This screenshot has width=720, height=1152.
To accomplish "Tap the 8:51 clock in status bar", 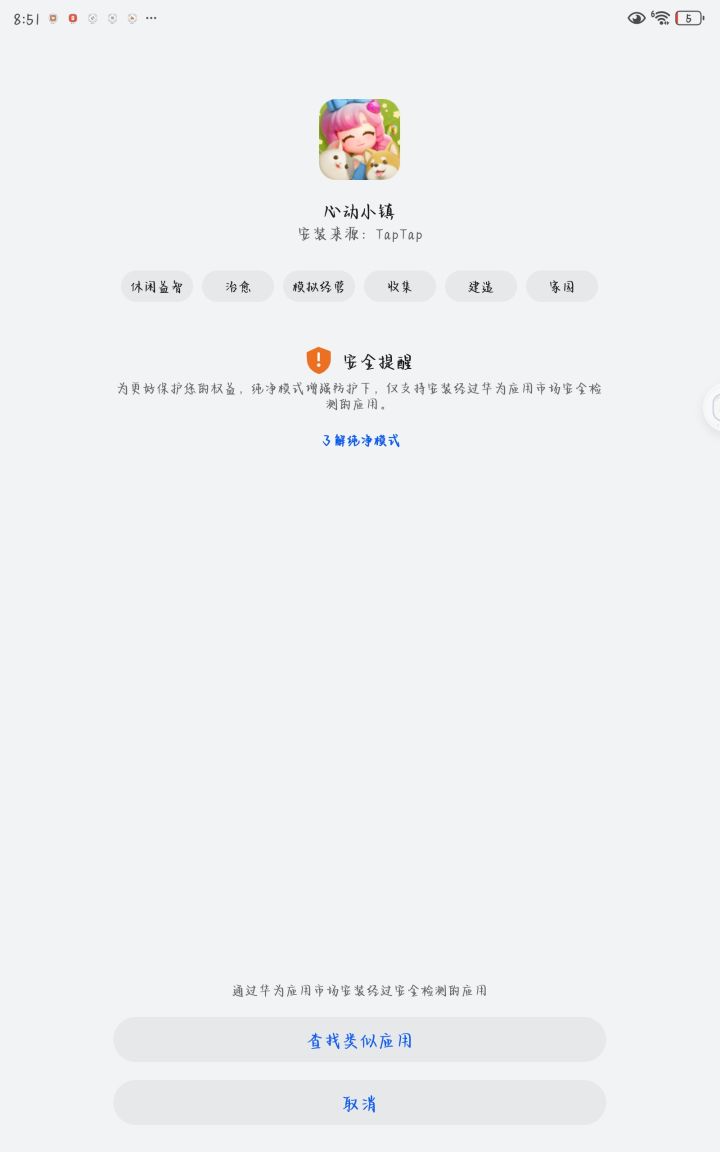I will point(24,18).
